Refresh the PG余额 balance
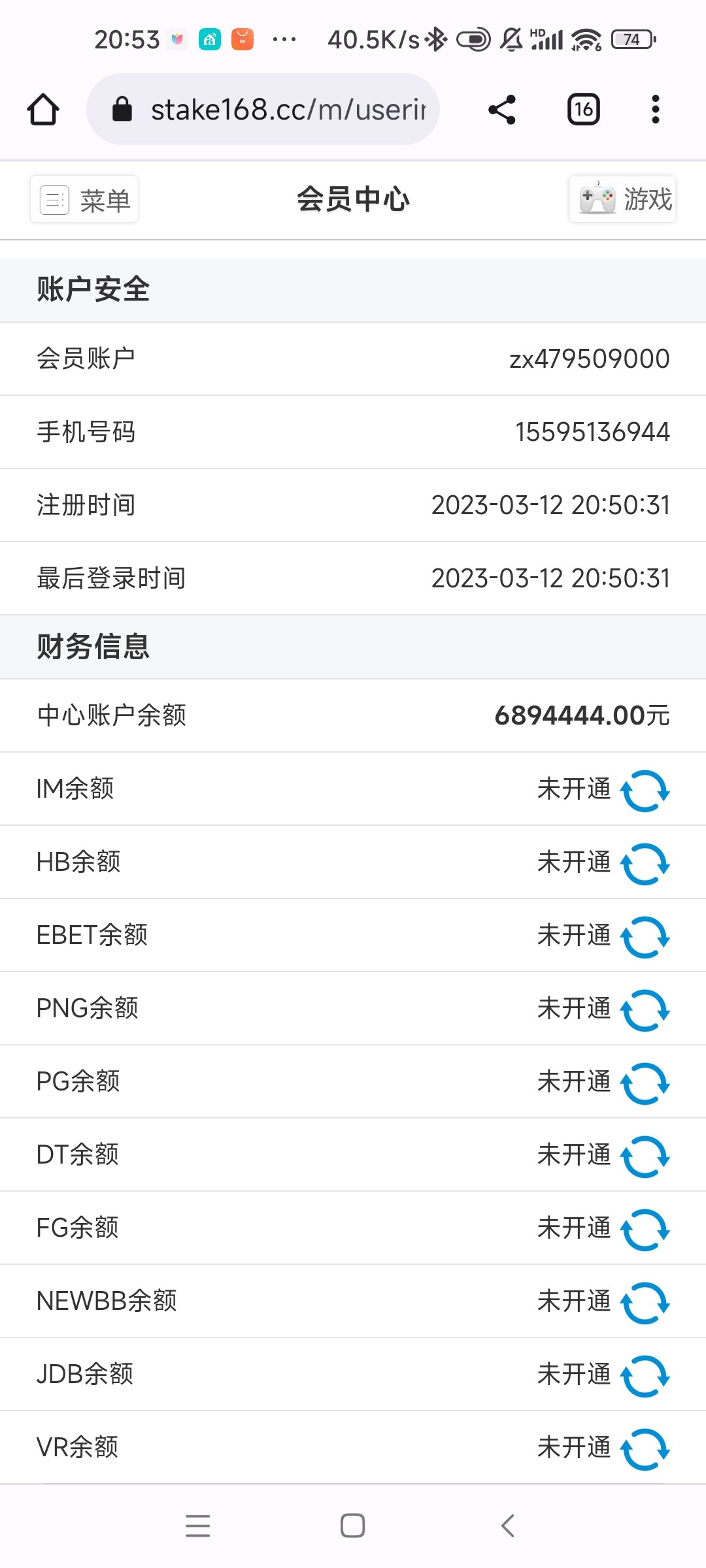This screenshot has width=706, height=1568. point(645,1083)
